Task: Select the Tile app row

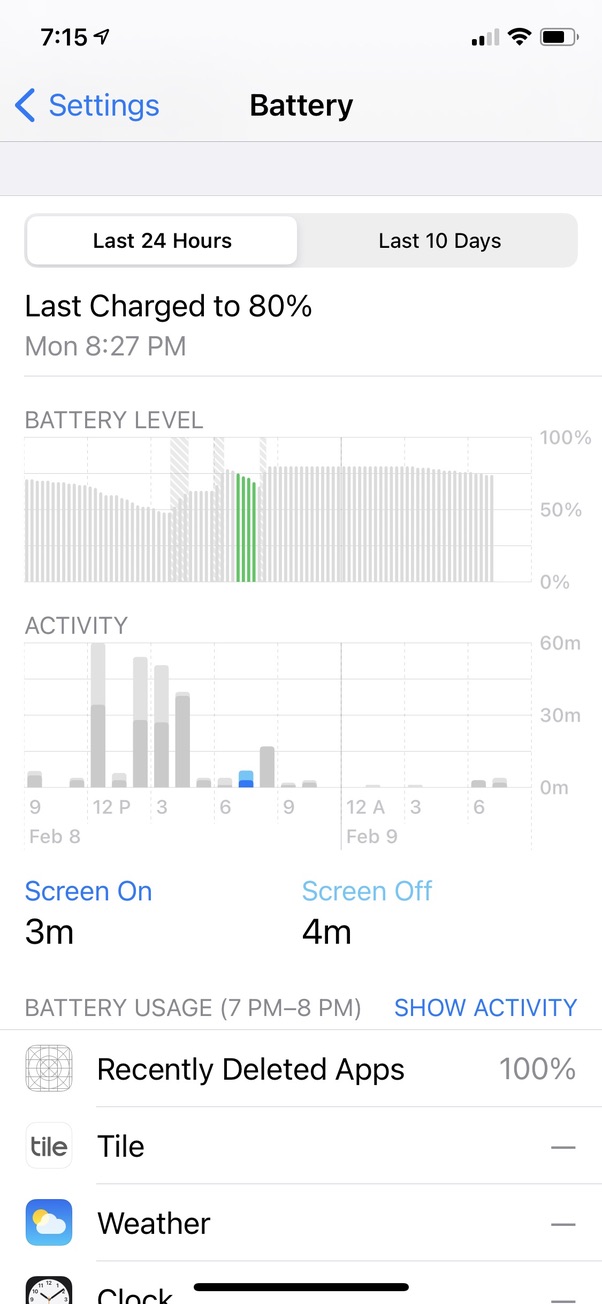Action: click(300, 1146)
